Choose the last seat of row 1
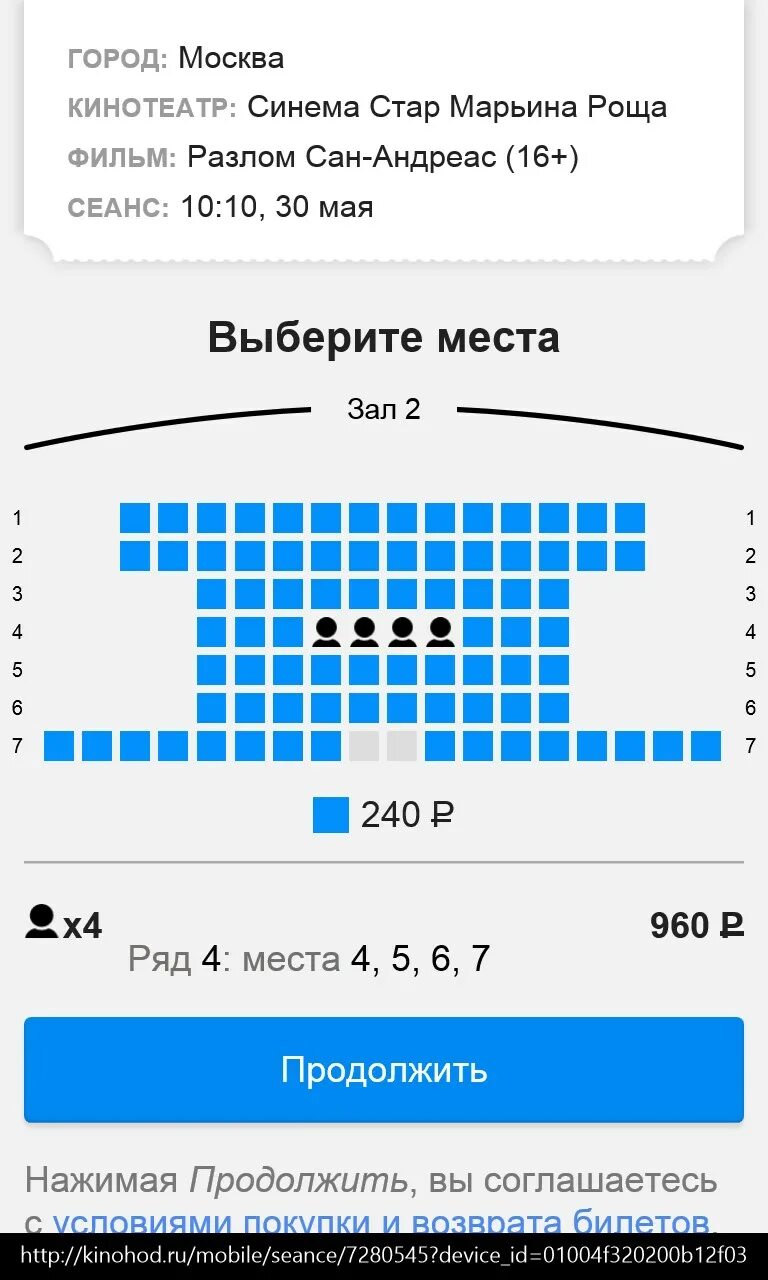 coord(630,518)
